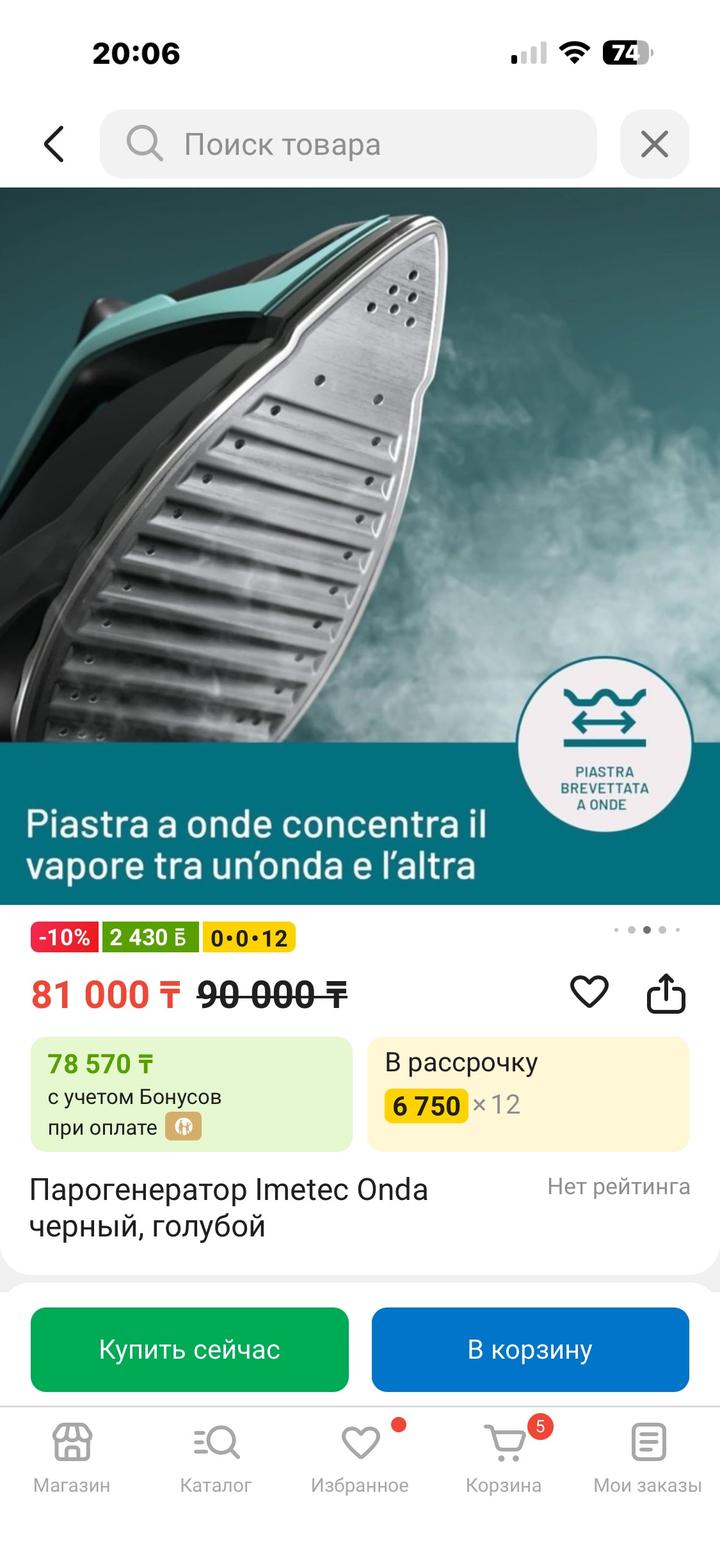This screenshot has height=1559, width=720.
Task: Share this steam generator product
Action: pos(666,994)
